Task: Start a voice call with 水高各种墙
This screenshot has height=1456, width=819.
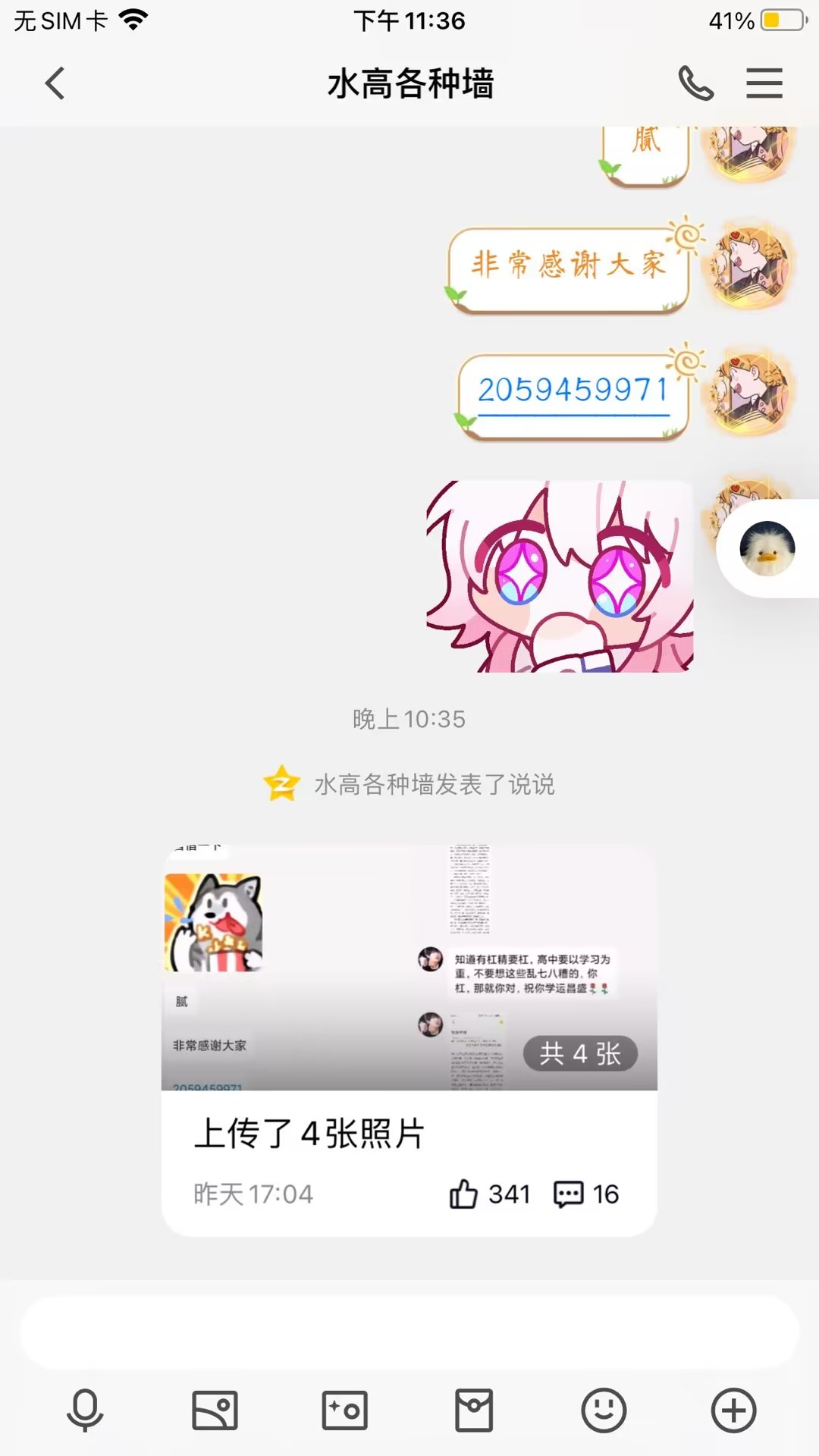Action: 695,83
